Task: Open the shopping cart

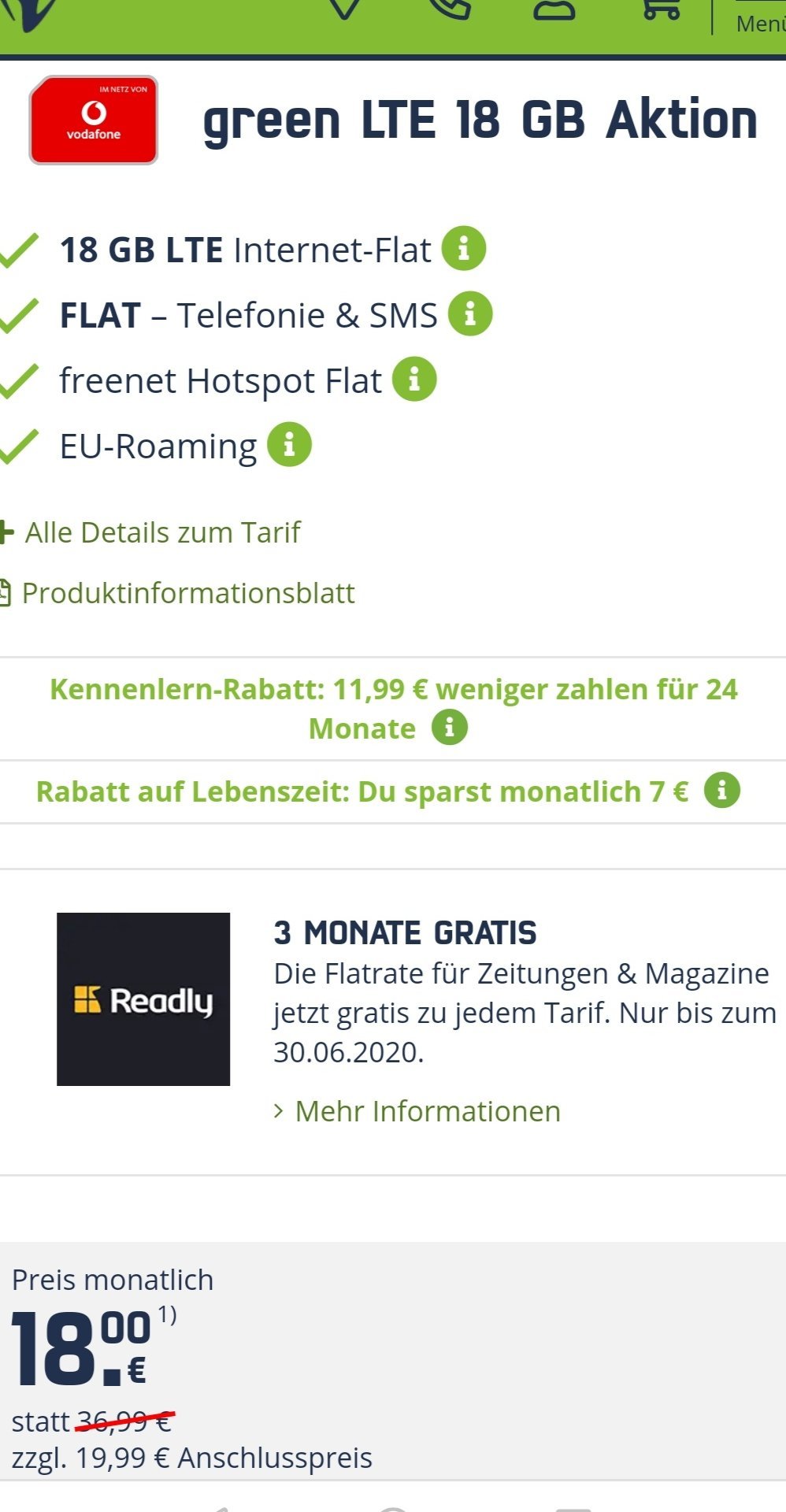Action: point(661,9)
